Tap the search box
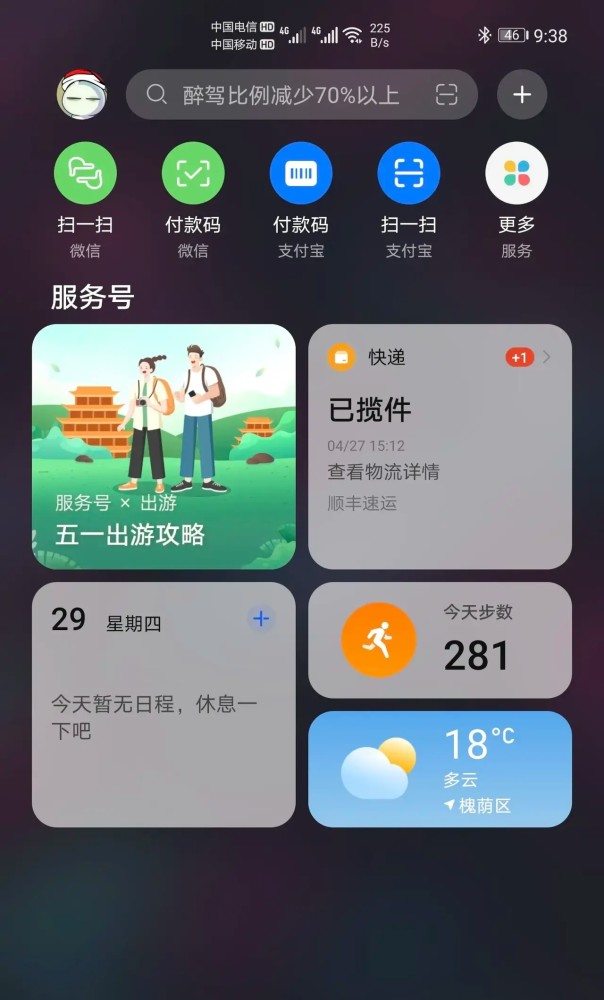The width and height of the screenshot is (604, 1000). (290, 95)
